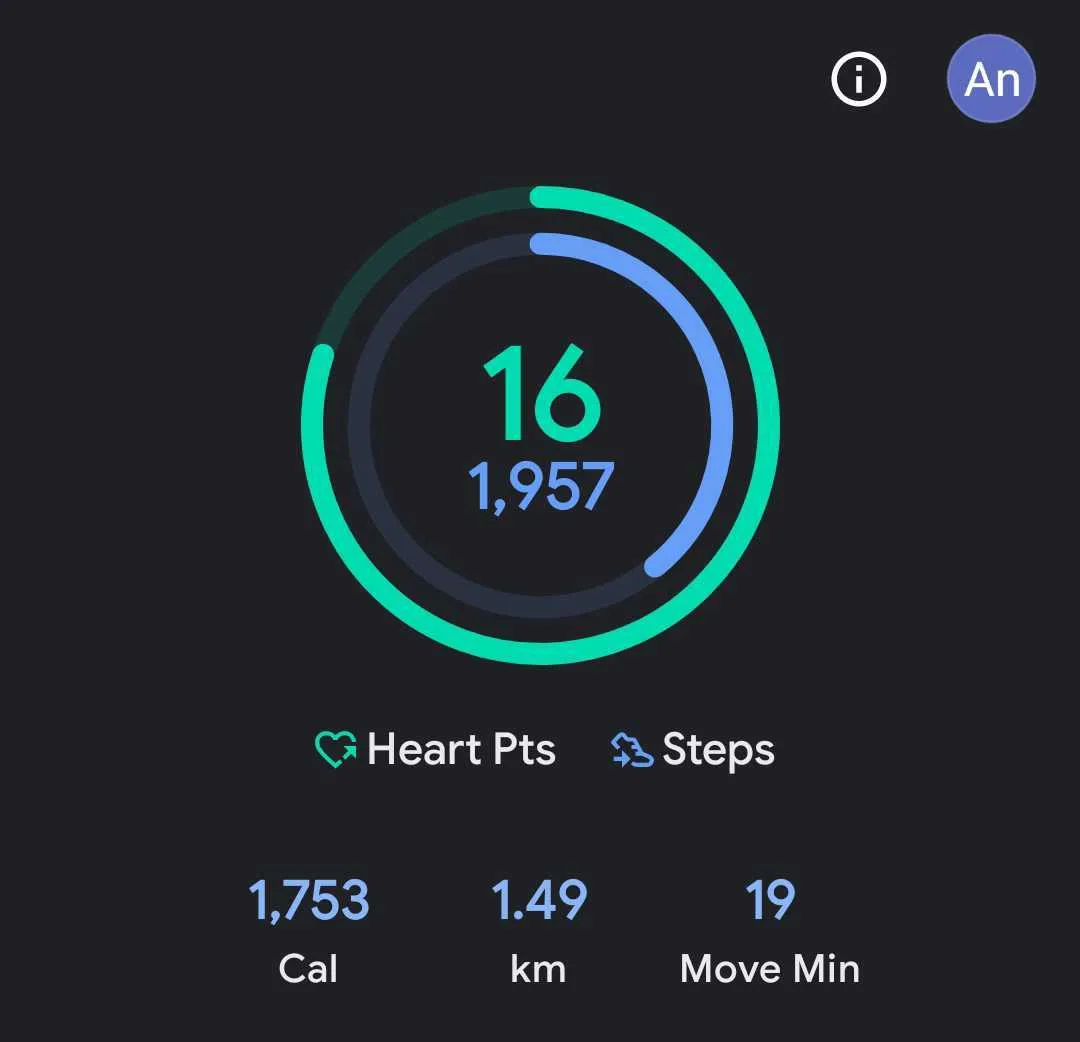Open the info icon about activity goals
This screenshot has height=1042, width=1080.
(x=859, y=78)
